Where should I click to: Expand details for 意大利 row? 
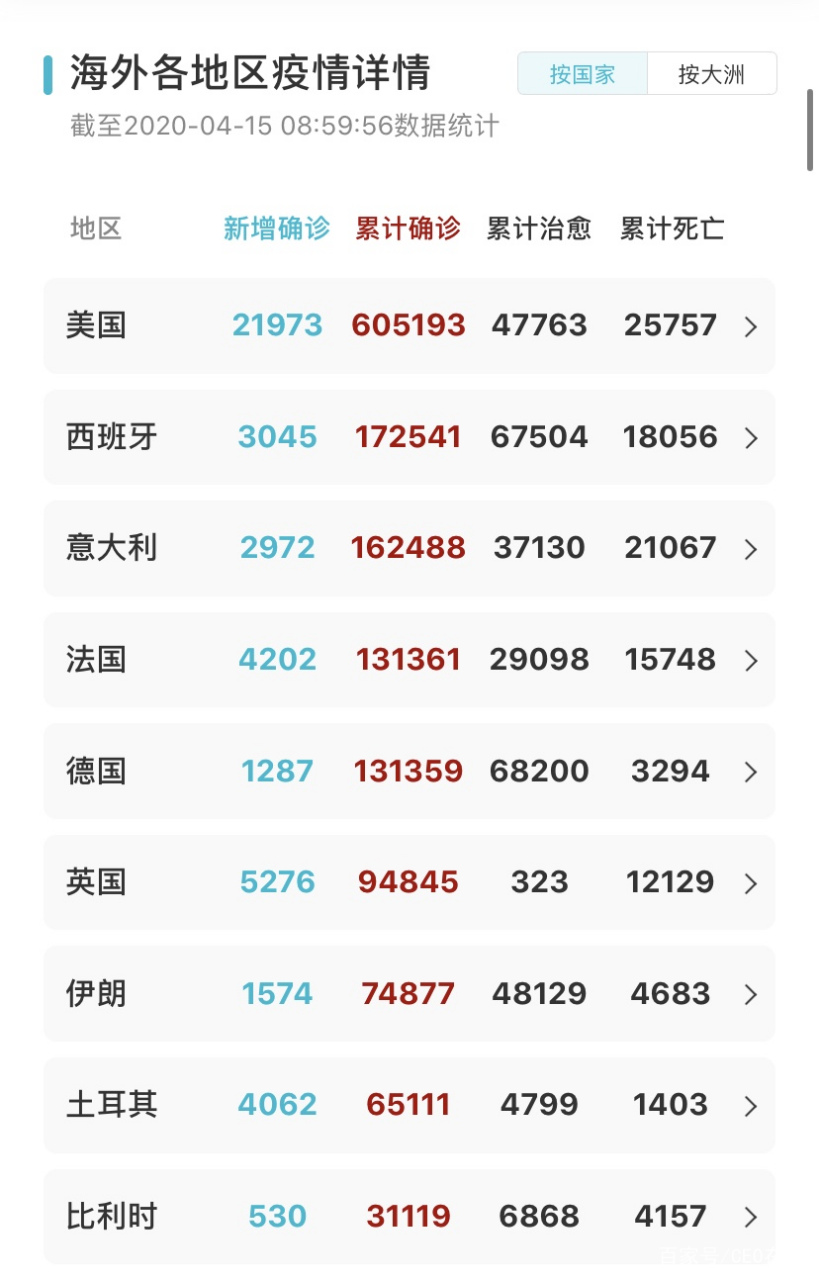click(751, 549)
